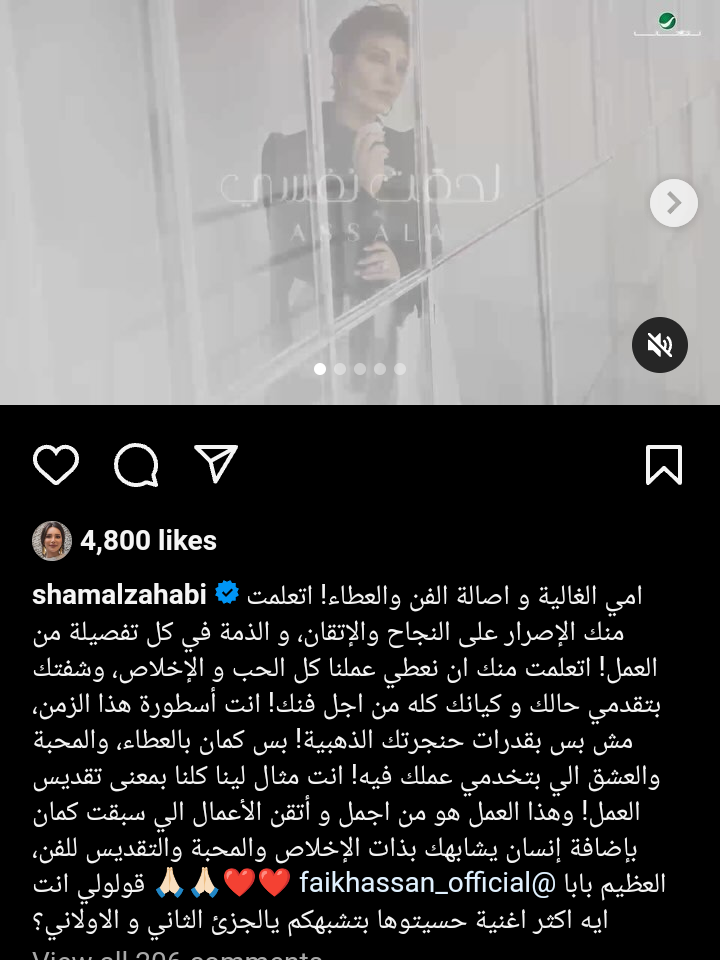View the list of 4,800 likes

[148, 541]
